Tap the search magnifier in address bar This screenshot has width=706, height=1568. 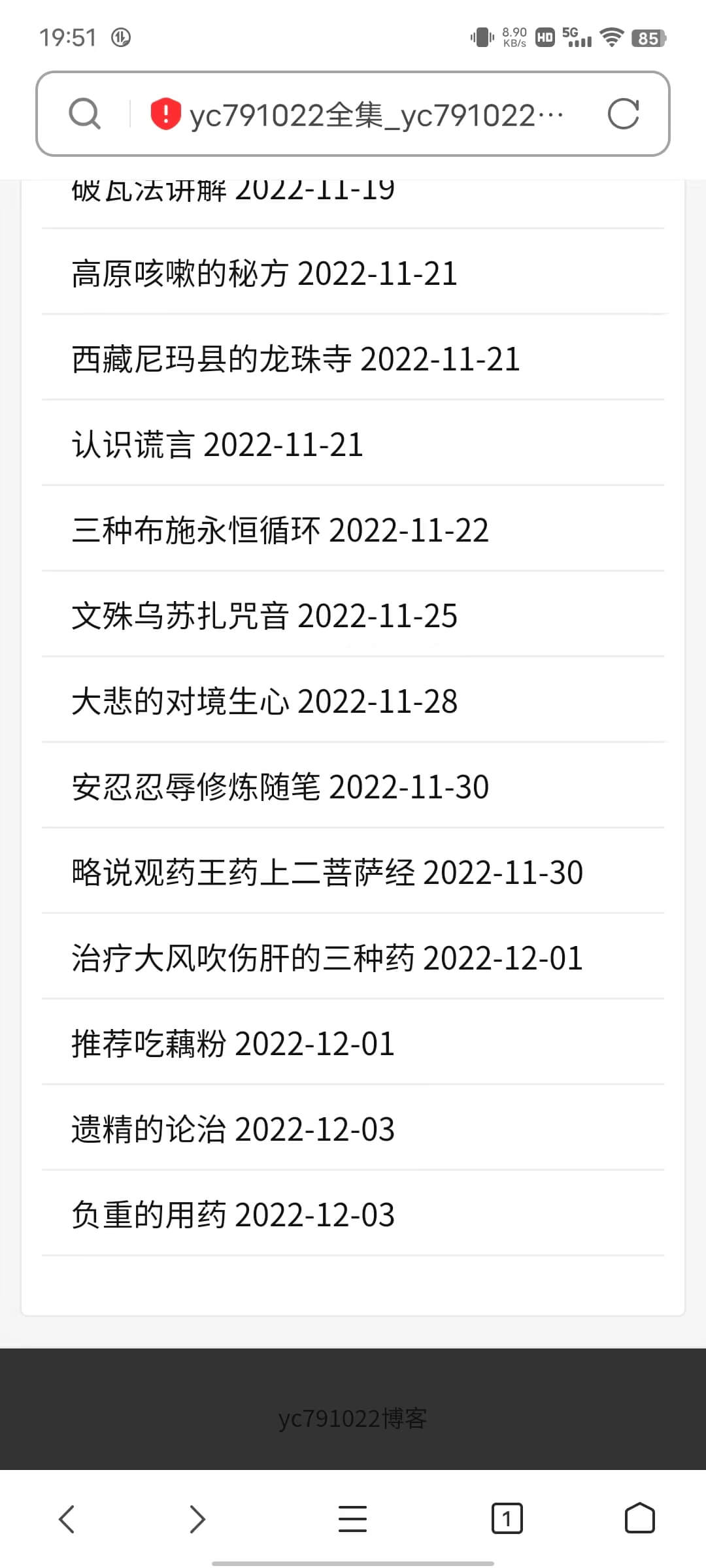pyautogui.click(x=85, y=114)
